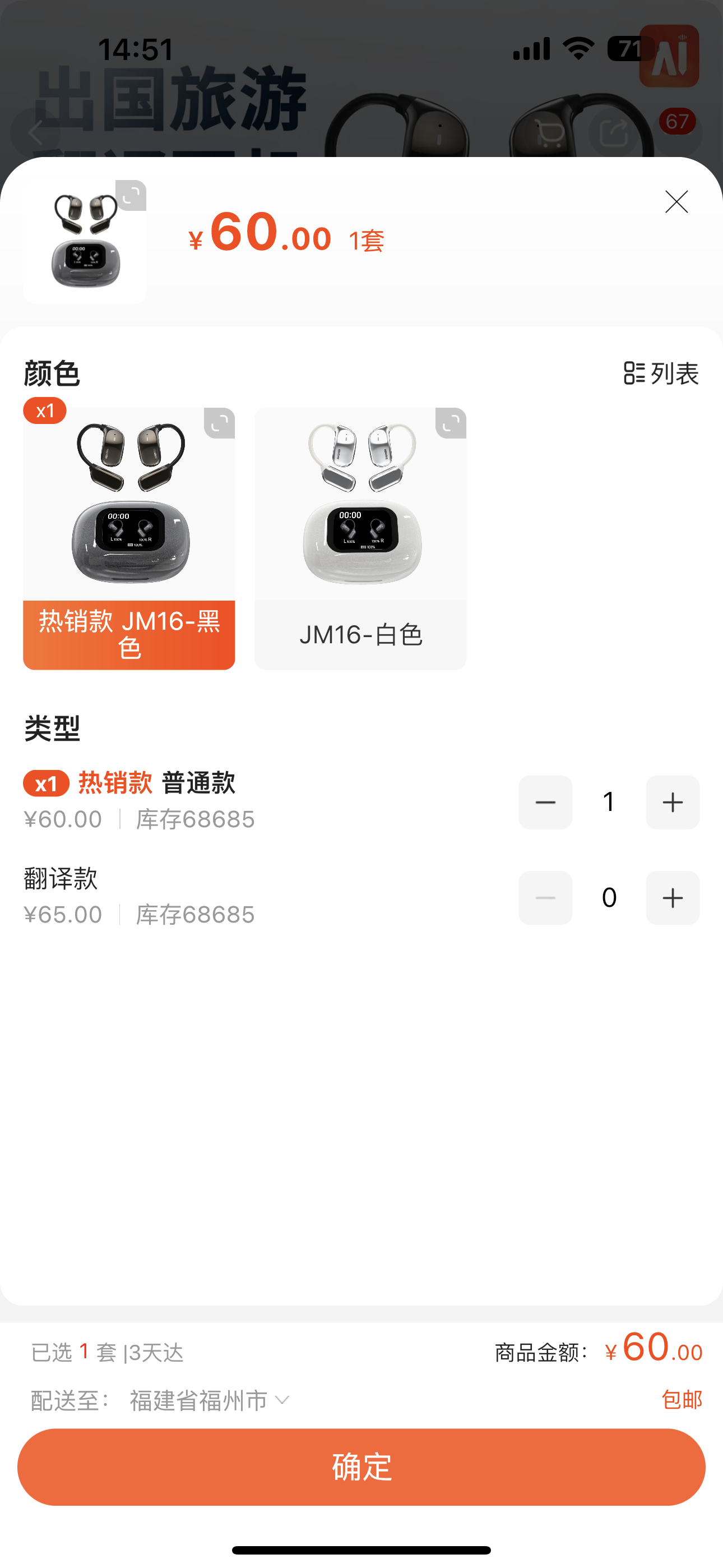The height and width of the screenshot is (1568, 723).
Task: Enlarge the JM16-白色 product image
Action: [x=451, y=423]
